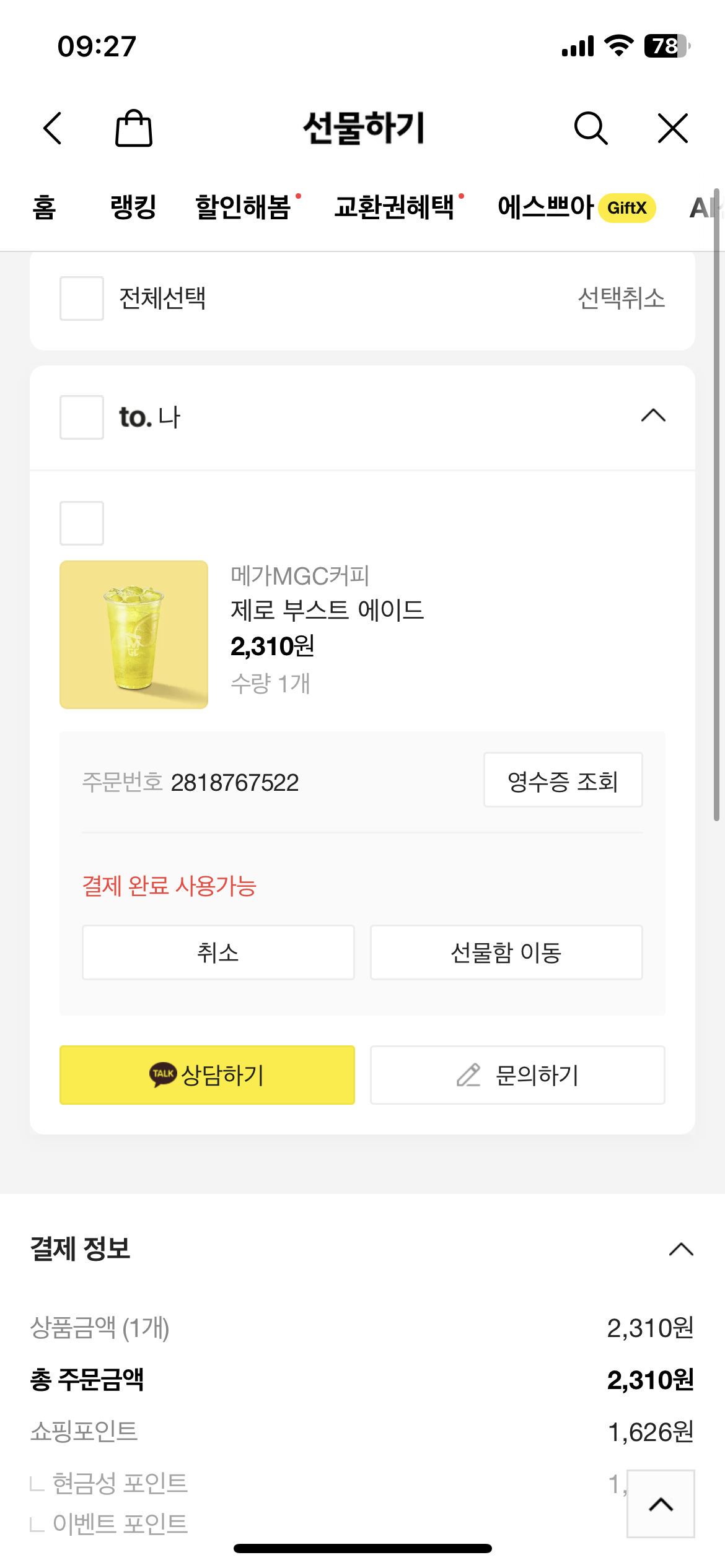Close the 선물하기 page
The height and width of the screenshot is (1568, 725).
[x=672, y=128]
